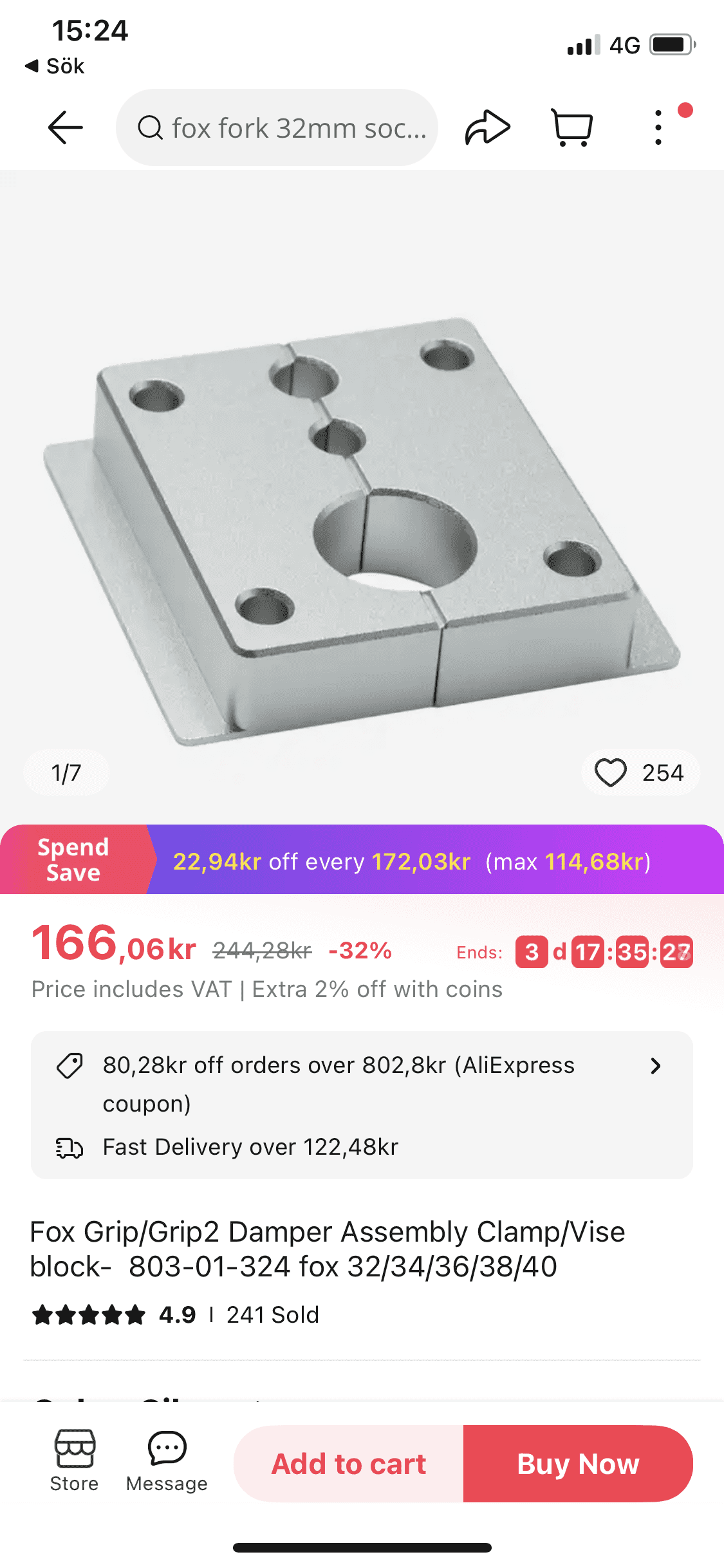Add to cart
This screenshot has width=724, height=1568.
point(349,1464)
